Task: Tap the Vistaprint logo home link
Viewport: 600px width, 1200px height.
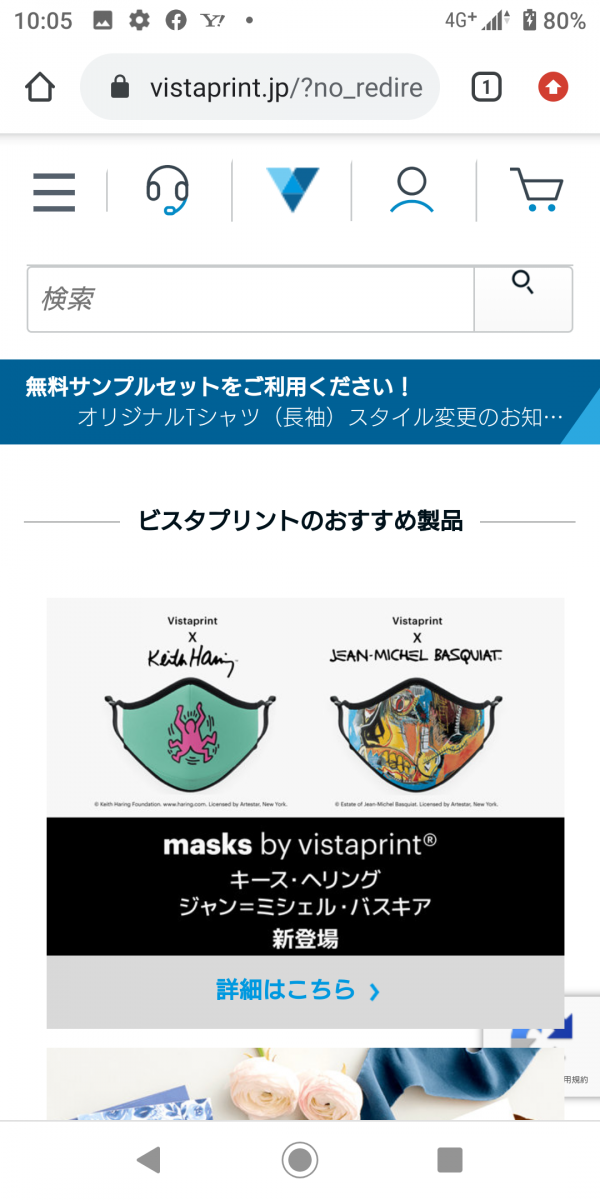Action: pyautogui.click(x=292, y=189)
